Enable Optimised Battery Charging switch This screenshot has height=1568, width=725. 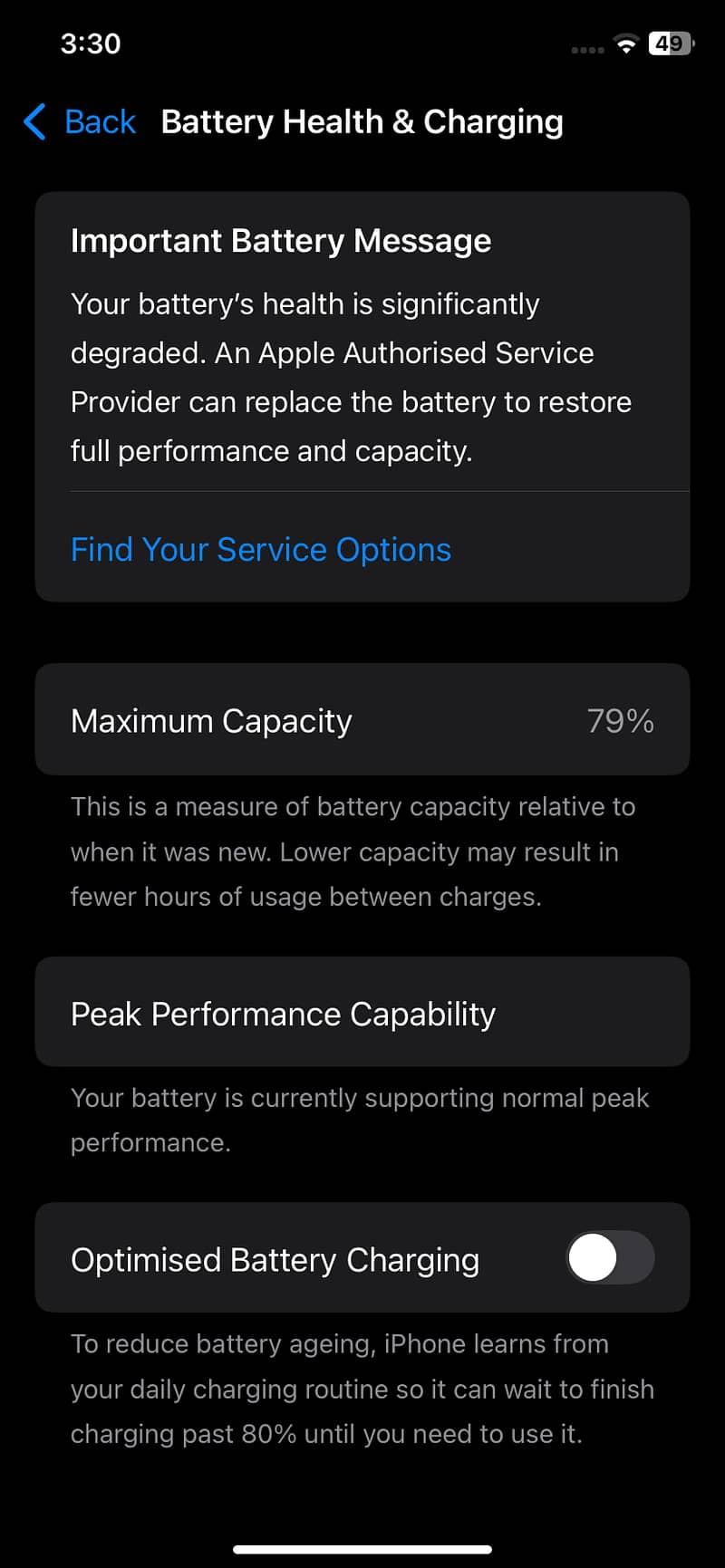(x=610, y=1258)
